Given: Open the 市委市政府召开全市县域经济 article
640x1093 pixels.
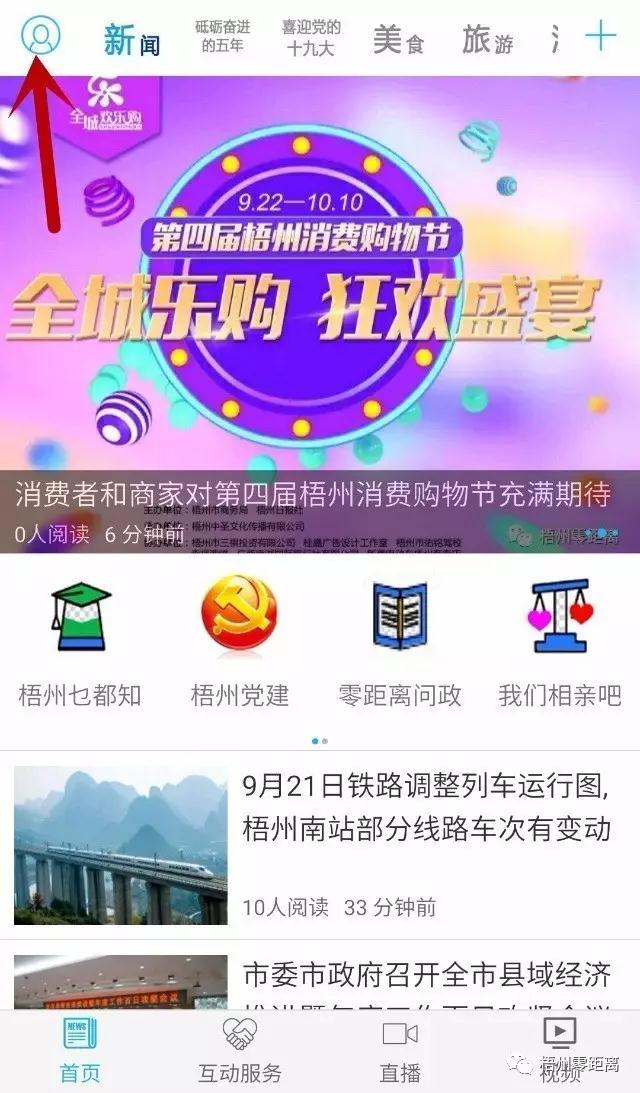Looking at the screenshot, I should tap(320, 981).
